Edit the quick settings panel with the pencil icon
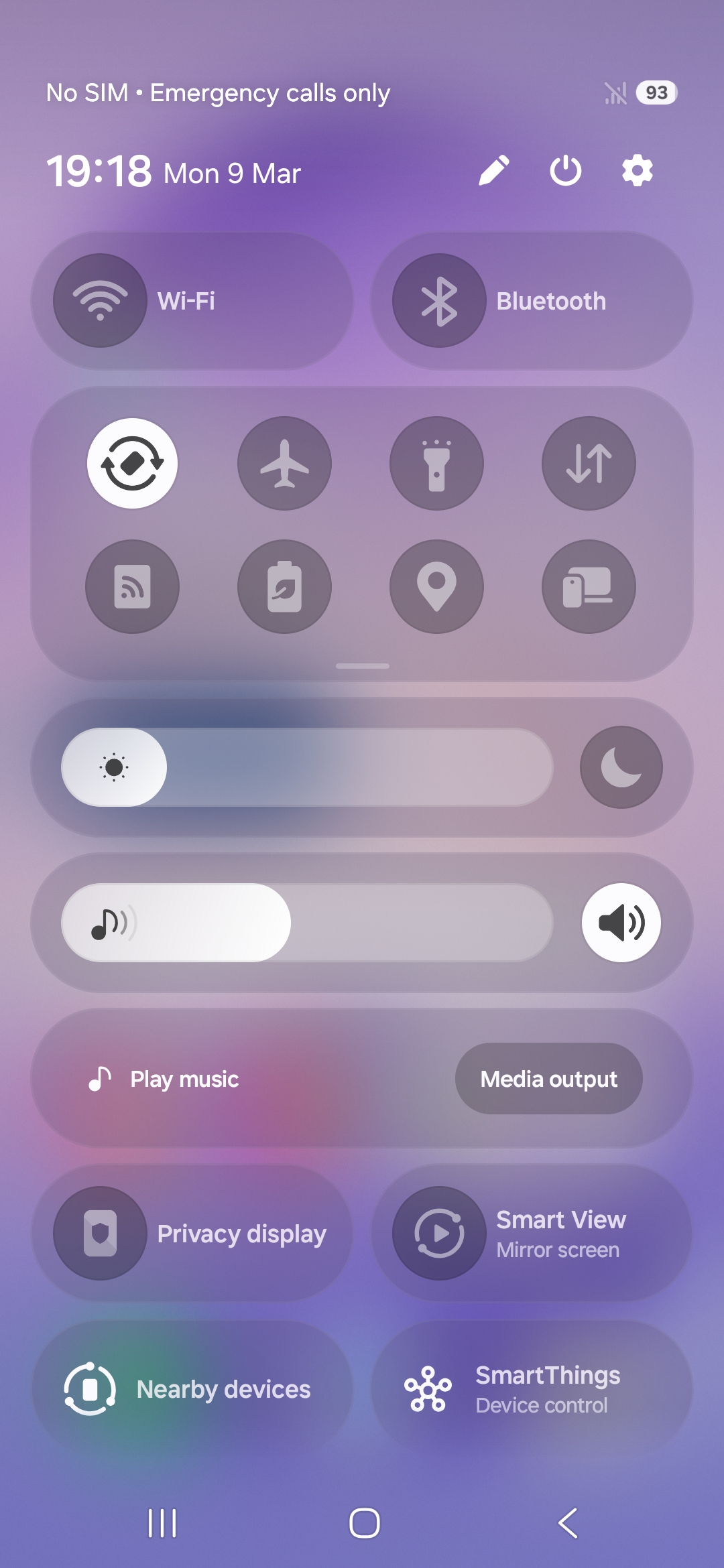Viewport: 724px width, 1568px height. click(x=494, y=171)
